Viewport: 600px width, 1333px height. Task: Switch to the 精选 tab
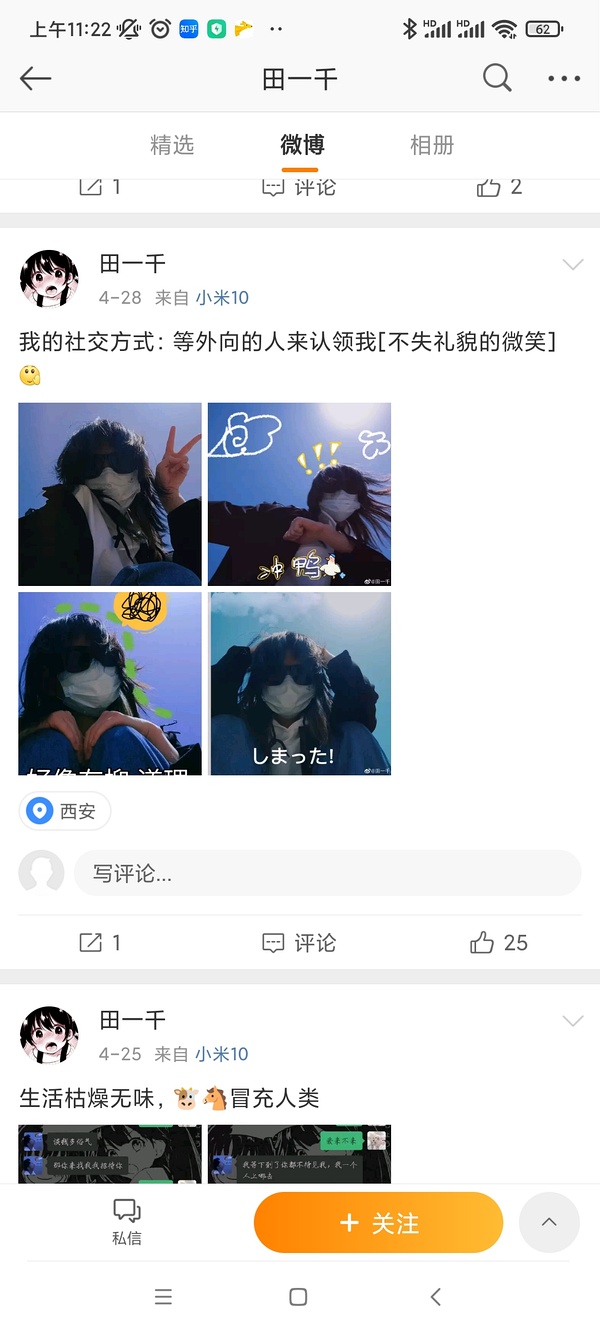coord(172,145)
